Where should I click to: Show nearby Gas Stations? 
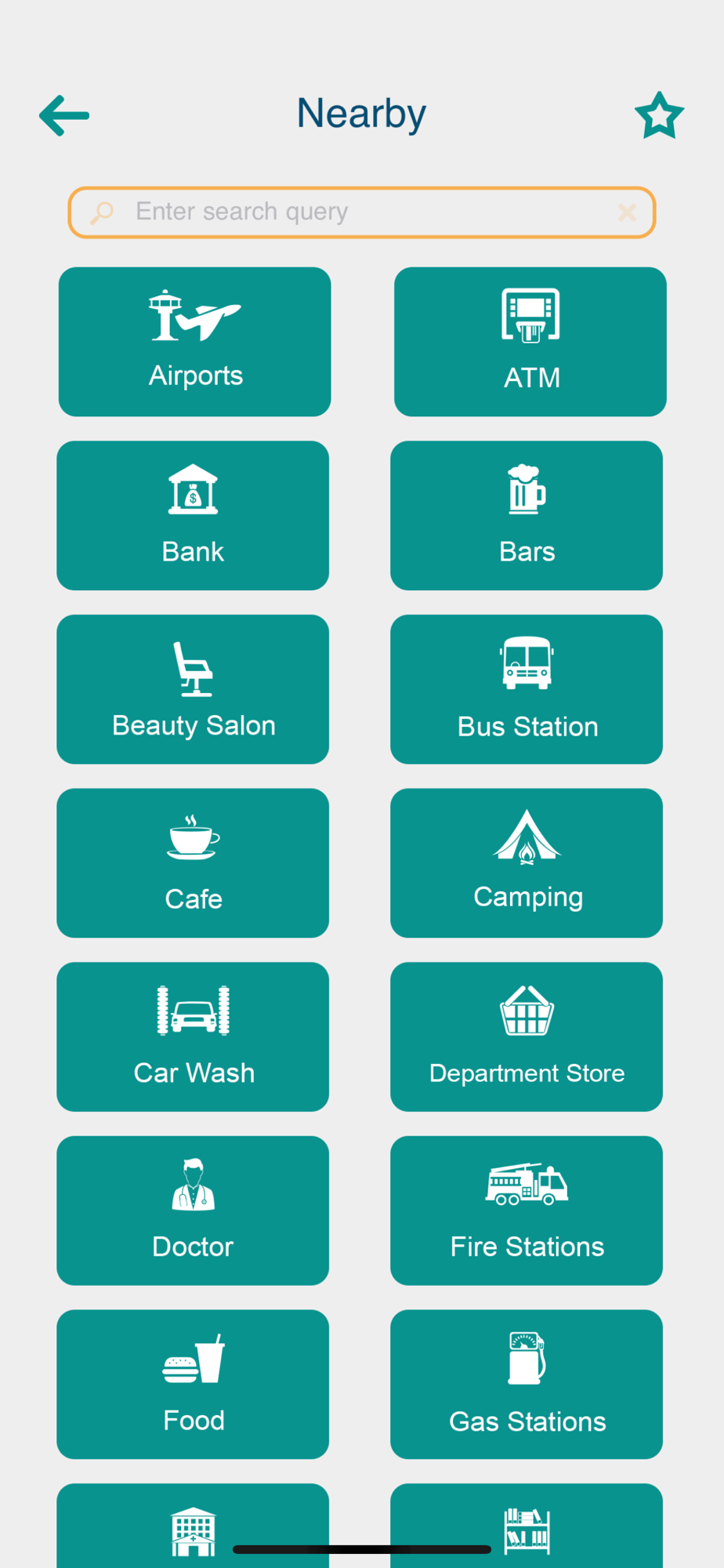pyautogui.click(x=527, y=1385)
